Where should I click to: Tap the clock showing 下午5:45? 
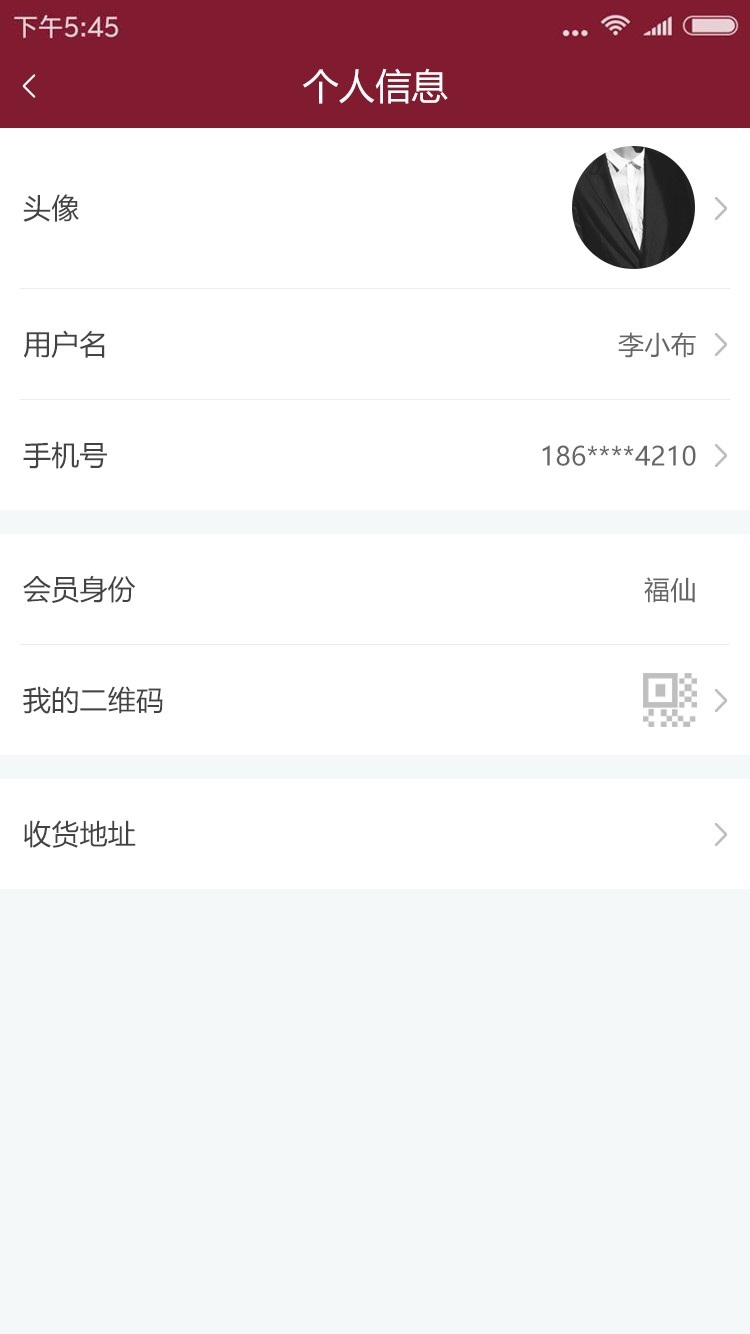click(62, 27)
